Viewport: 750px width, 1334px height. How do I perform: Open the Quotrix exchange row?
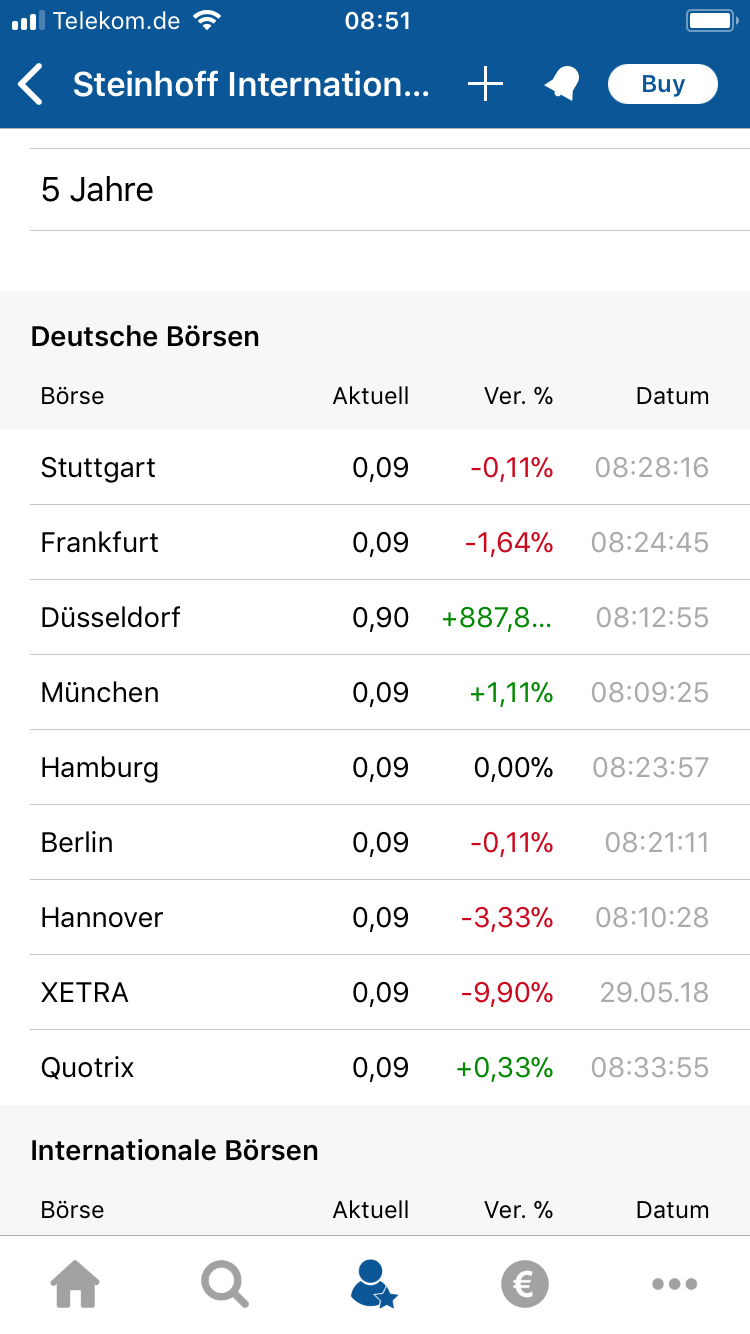pos(375,1067)
